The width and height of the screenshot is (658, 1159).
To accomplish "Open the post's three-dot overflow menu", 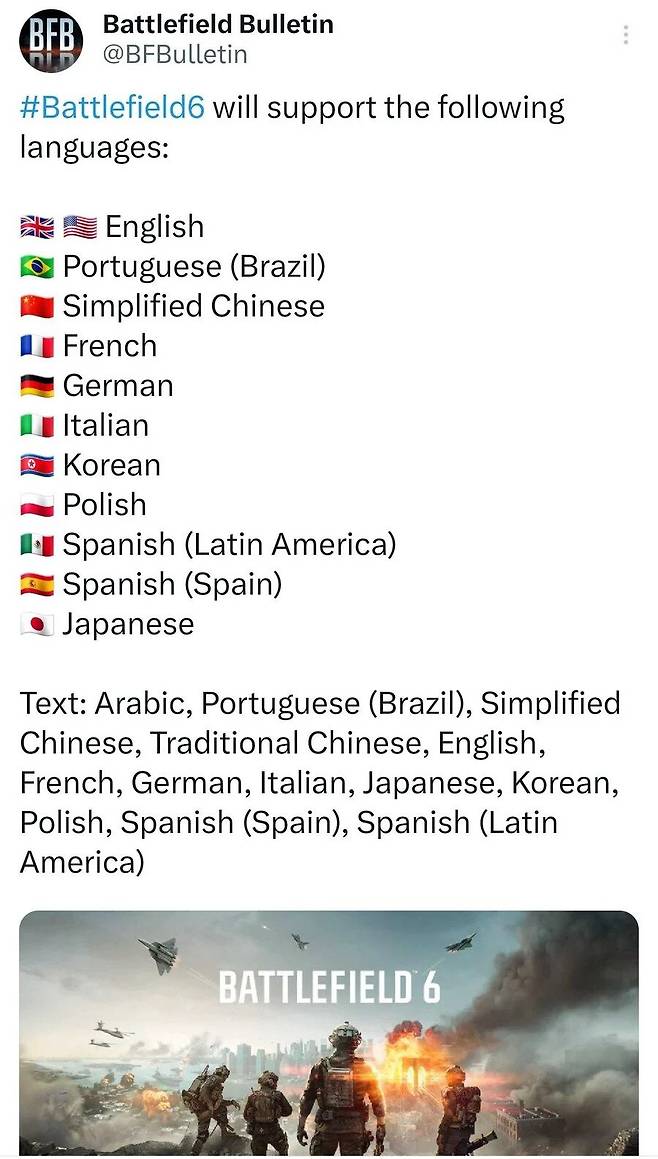I will tap(626, 35).
